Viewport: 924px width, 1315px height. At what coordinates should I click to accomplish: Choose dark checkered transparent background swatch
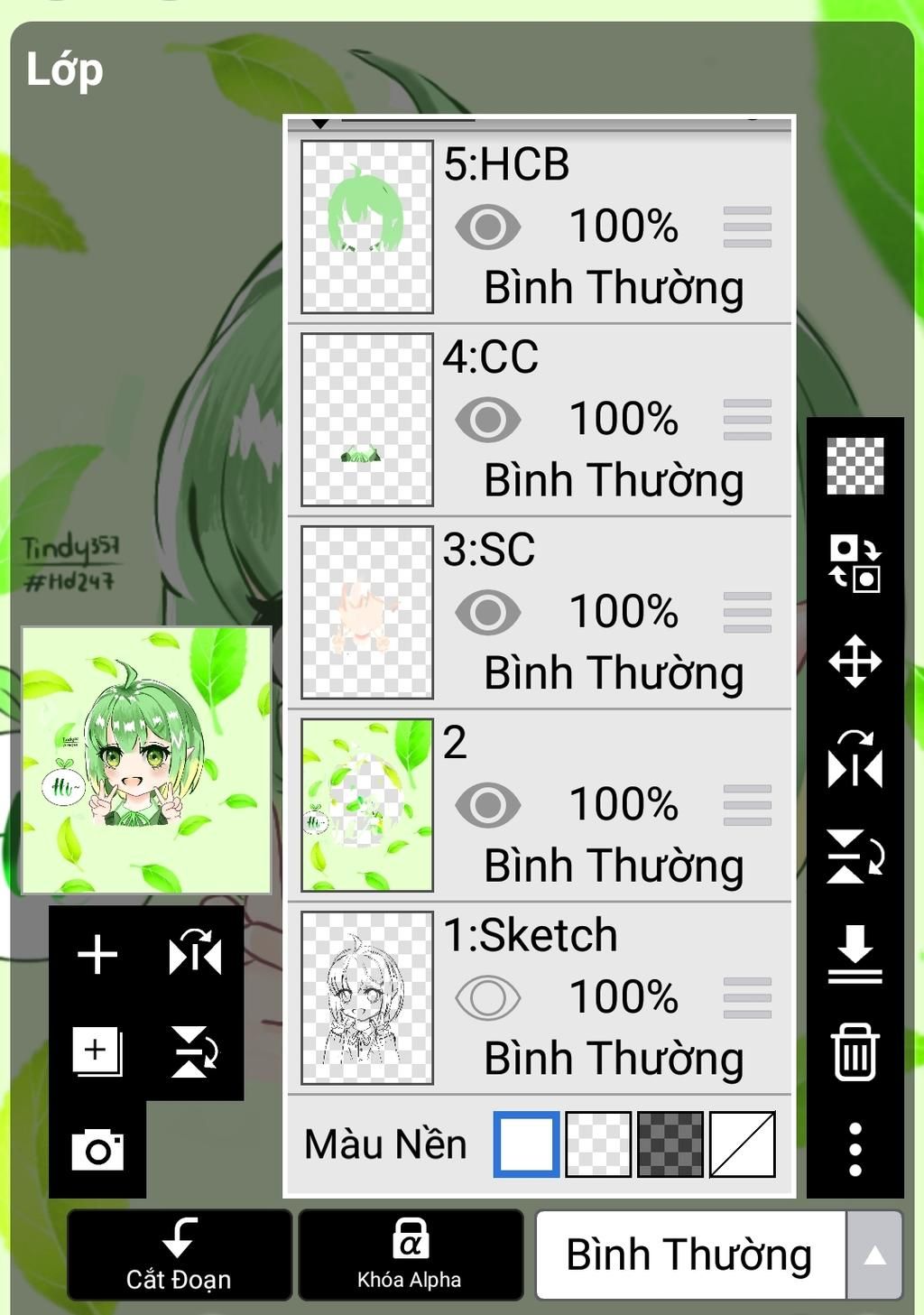point(670,1144)
